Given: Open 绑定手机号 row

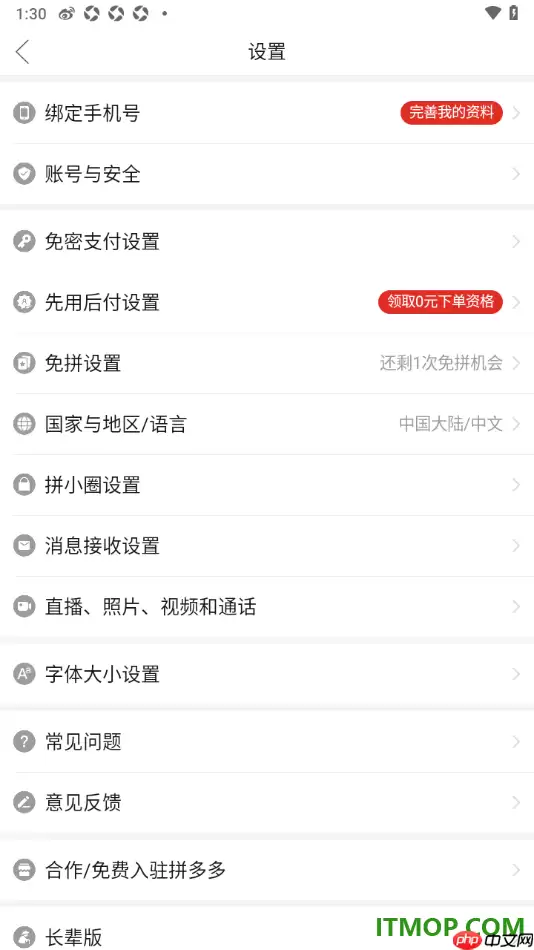Looking at the screenshot, I should pyautogui.click(x=267, y=113).
